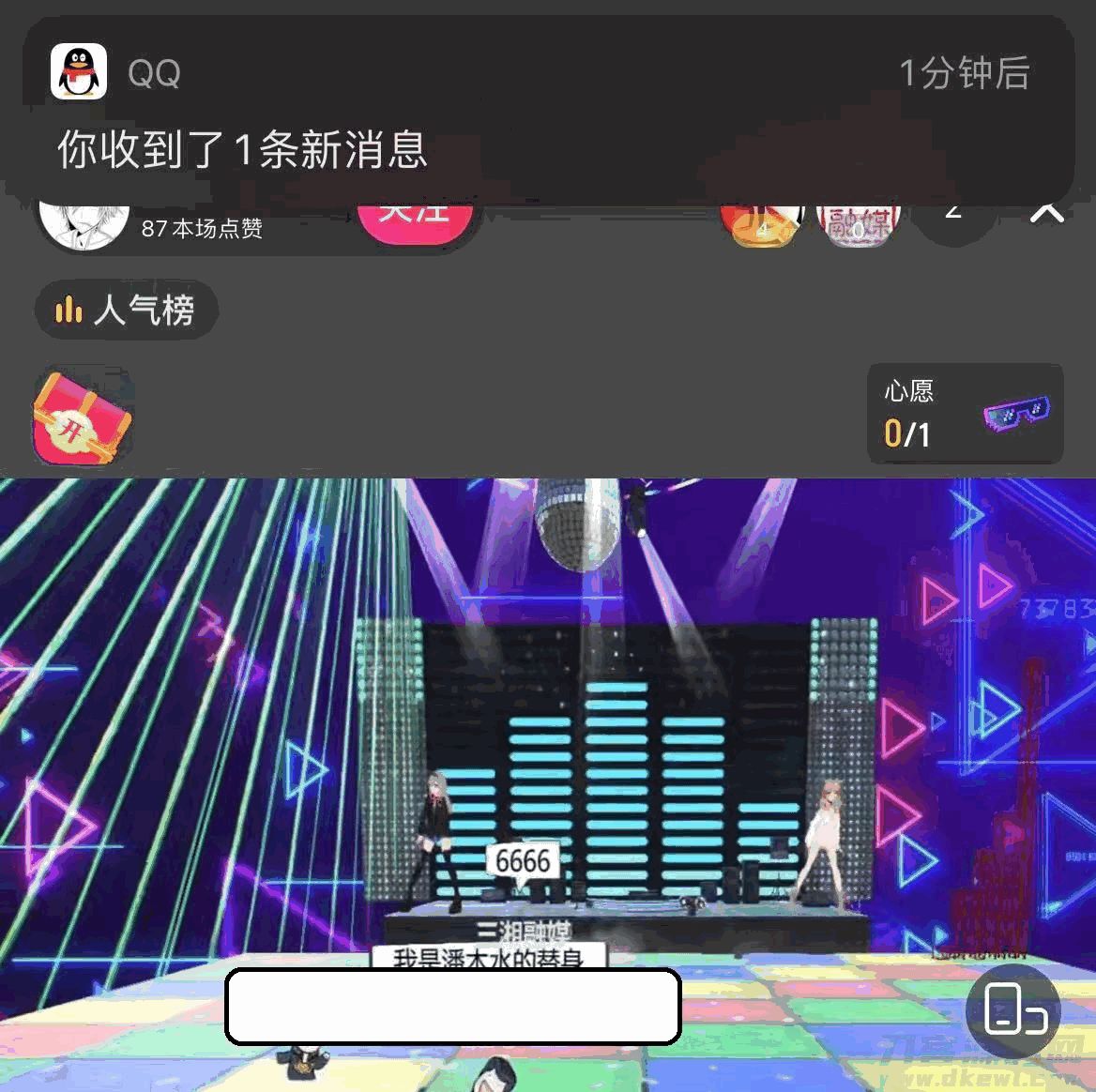Tap the white comment input box
This screenshot has width=1096, height=1092.
coord(452,1007)
